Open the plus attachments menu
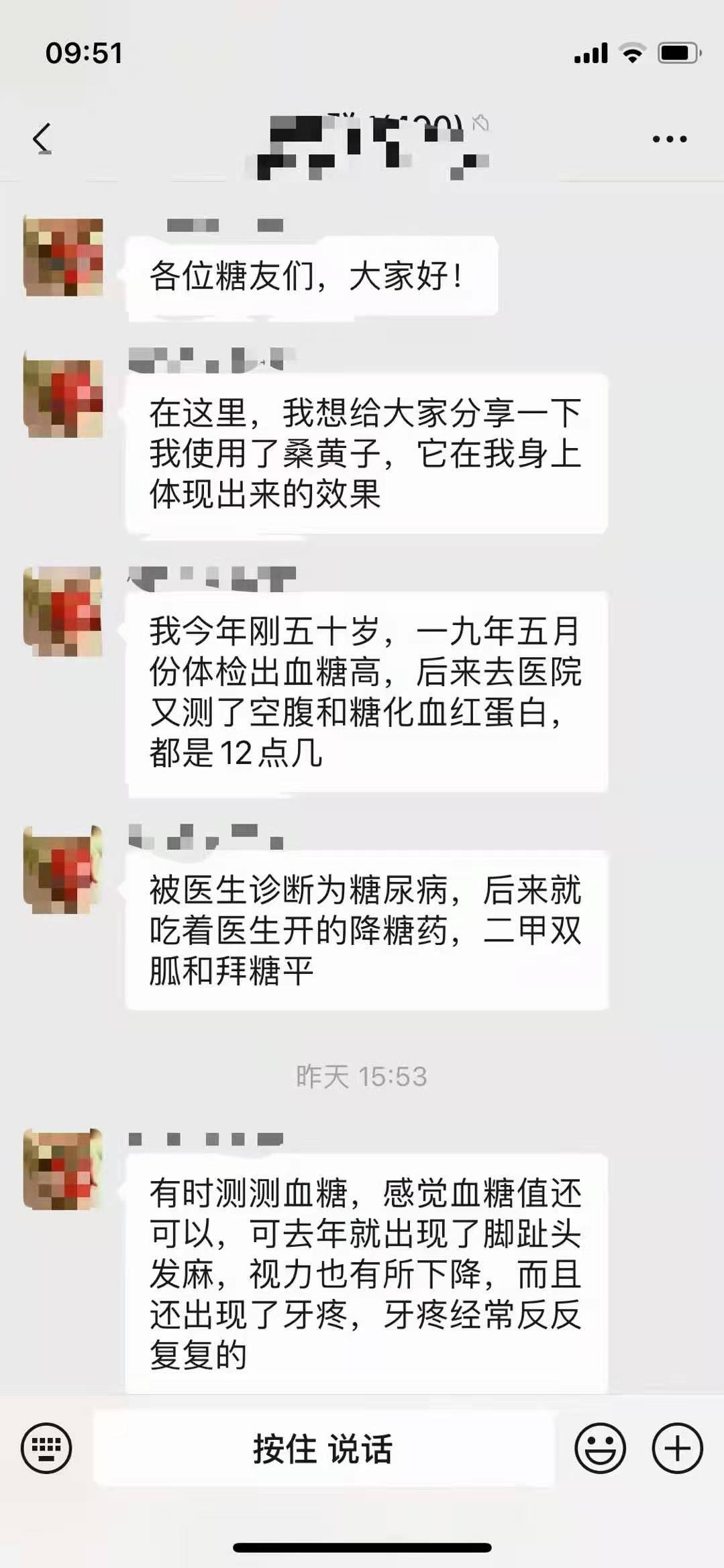724x1568 pixels. click(677, 1448)
